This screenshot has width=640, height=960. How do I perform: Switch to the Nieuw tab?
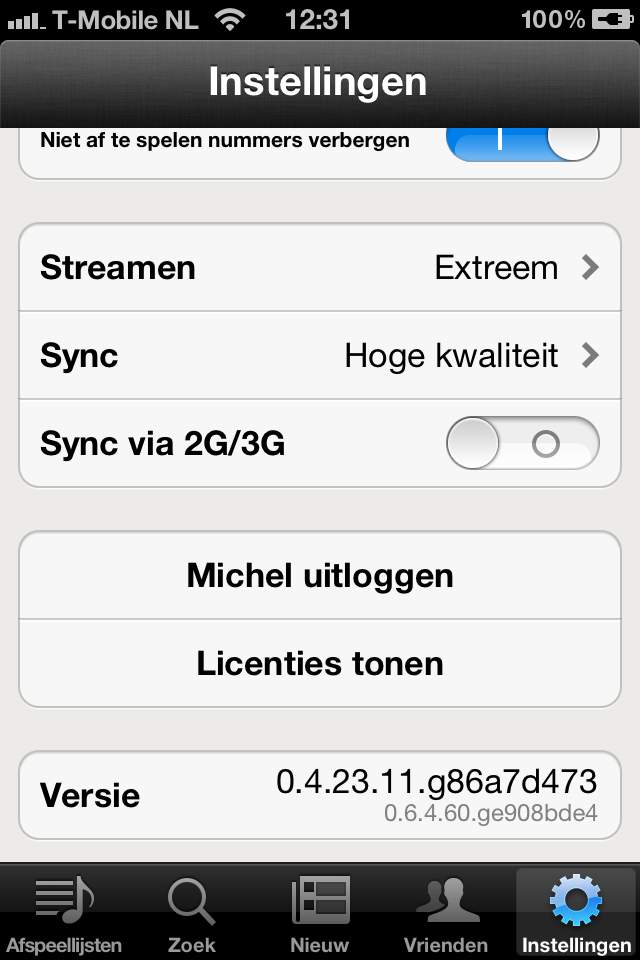[x=320, y=912]
